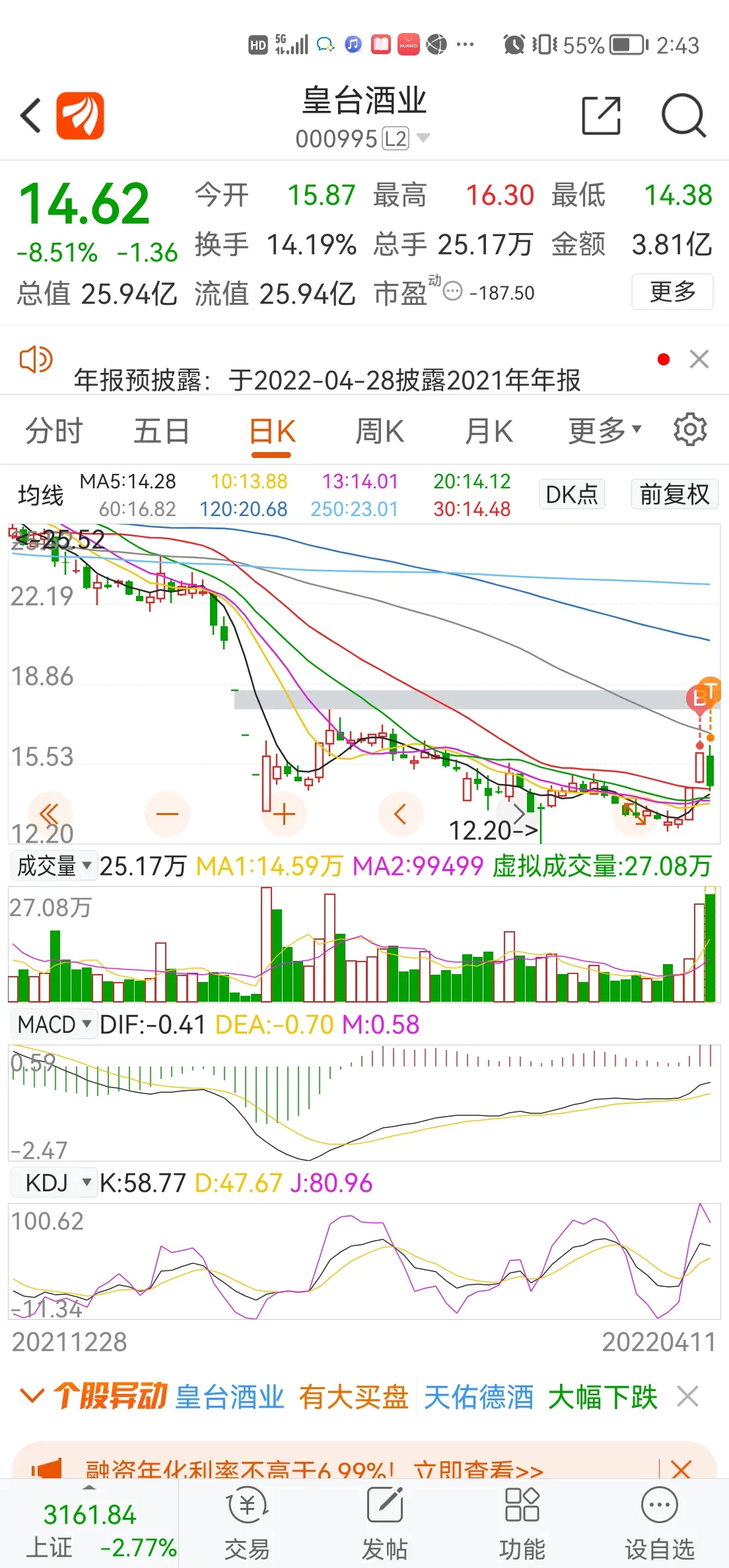Switch to the 五日 chart tab
Viewport: 729px width, 1568px height.
coord(161,431)
